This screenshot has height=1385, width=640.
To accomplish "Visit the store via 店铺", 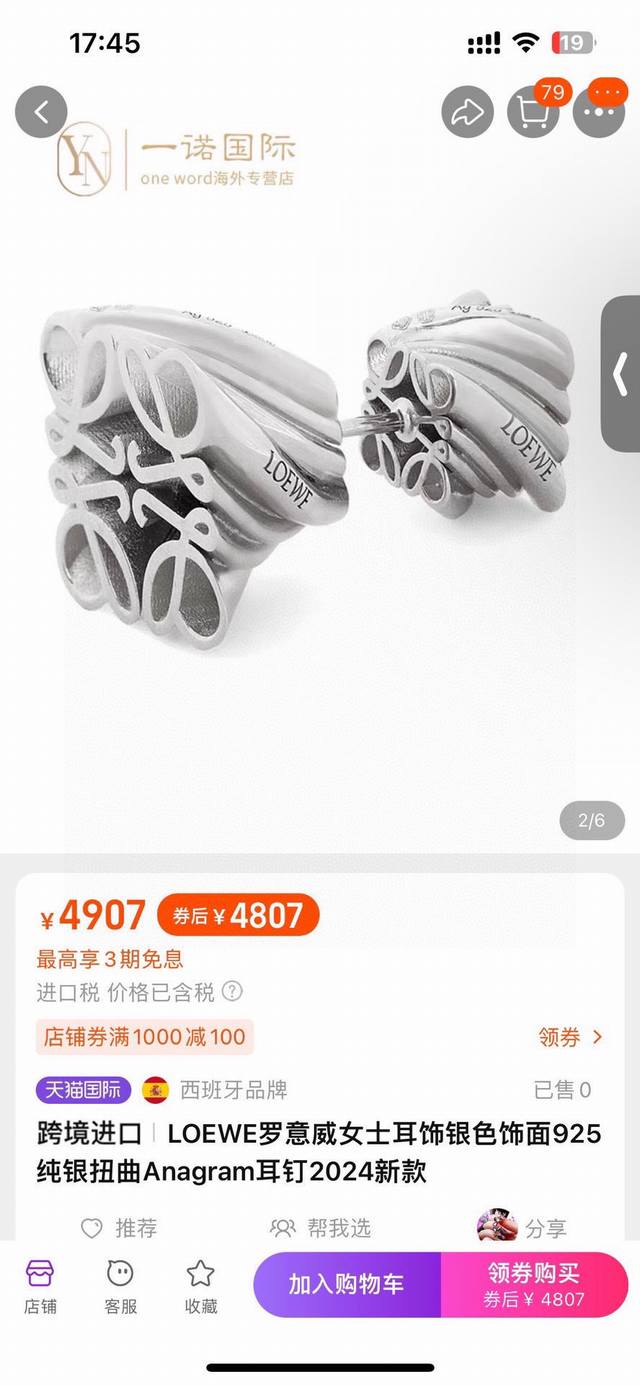I will pos(41,1286).
